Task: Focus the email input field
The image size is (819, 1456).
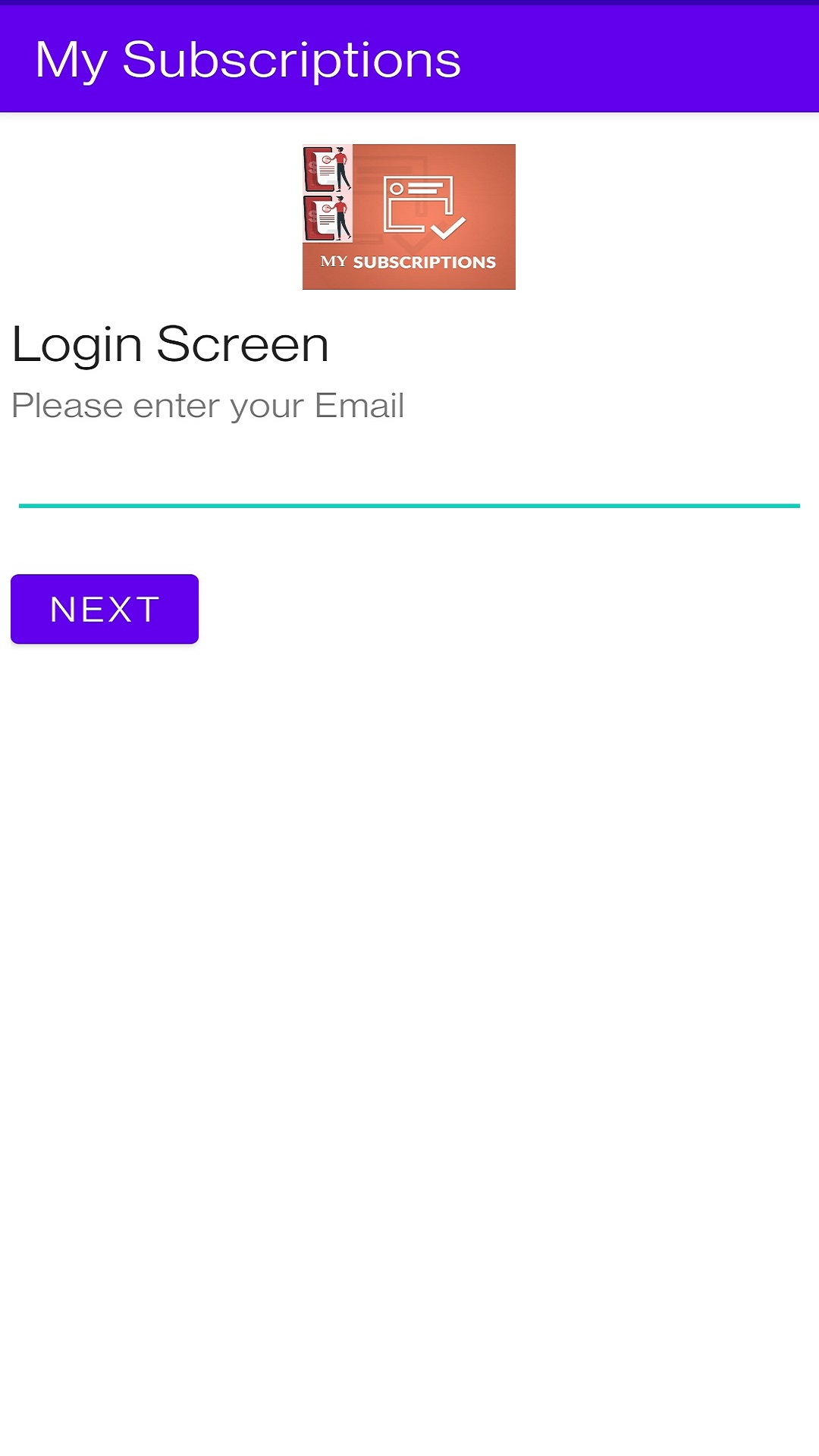Action: [409, 478]
